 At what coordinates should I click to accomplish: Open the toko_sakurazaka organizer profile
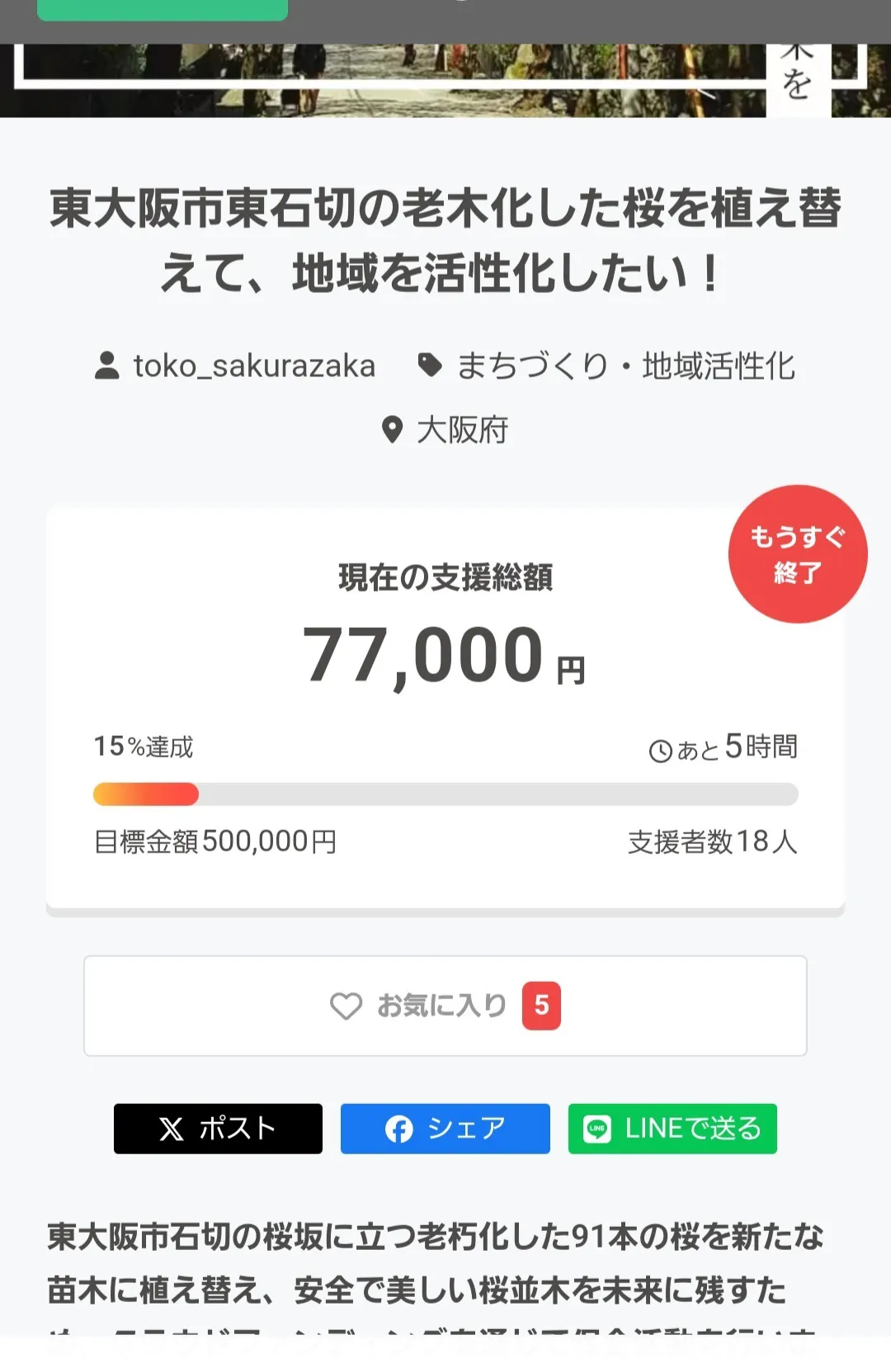point(253,365)
